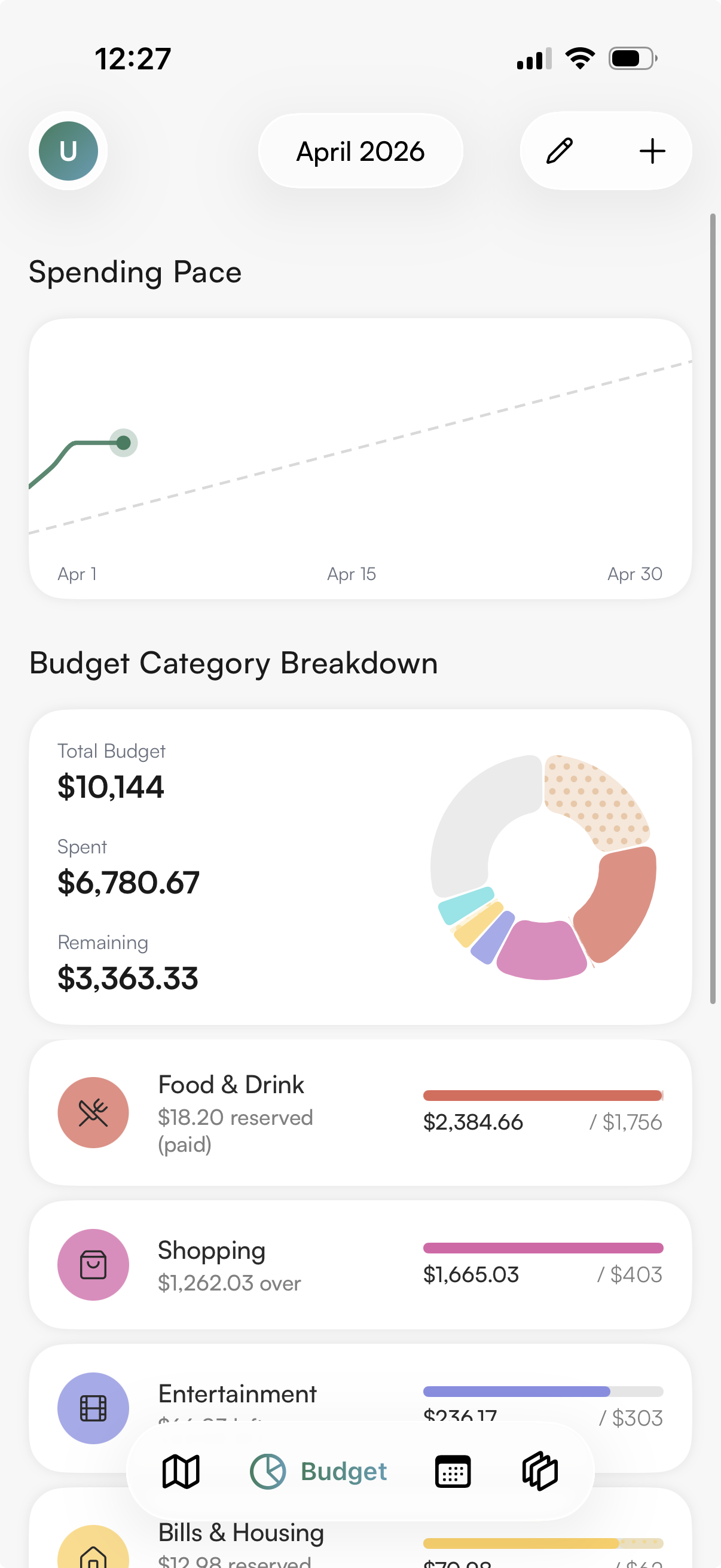
Task: Select the Budget pie chart icon
Action: click(x=268, y=1471)
